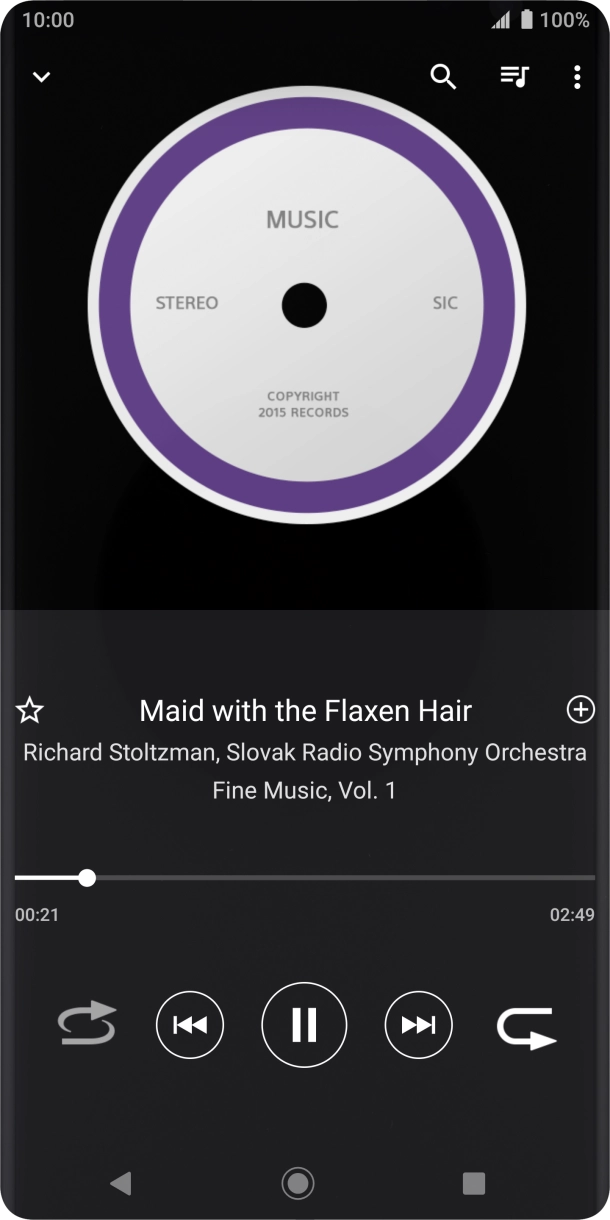Open the overflow menu
This screenshot has width=610, height=1220.
[x=577, y=77]
